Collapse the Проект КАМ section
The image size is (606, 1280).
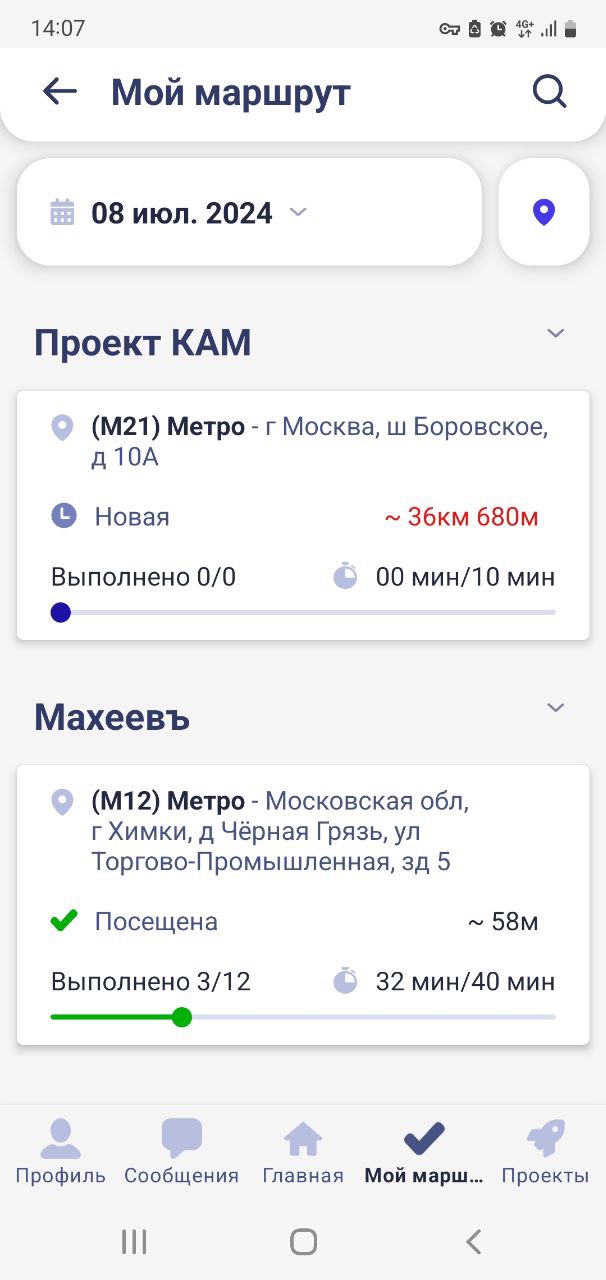pyautogui.click(x=556, y=333)
